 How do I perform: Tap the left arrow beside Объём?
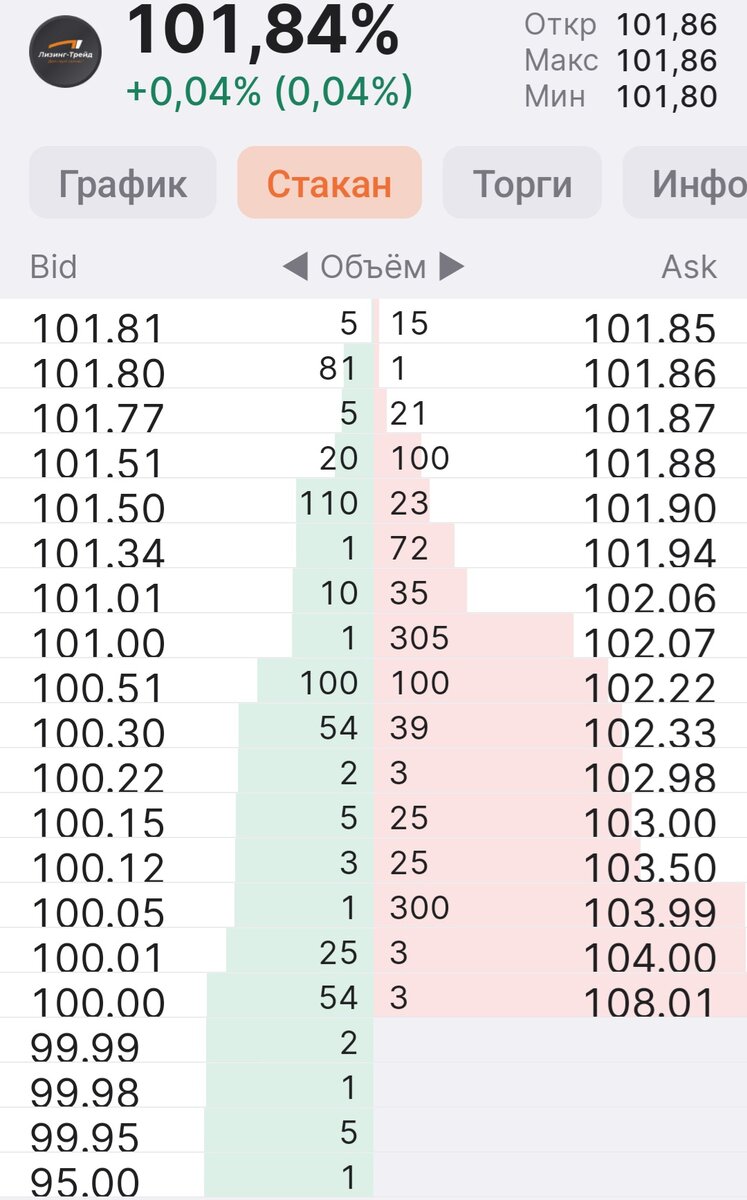pos(295,267)
